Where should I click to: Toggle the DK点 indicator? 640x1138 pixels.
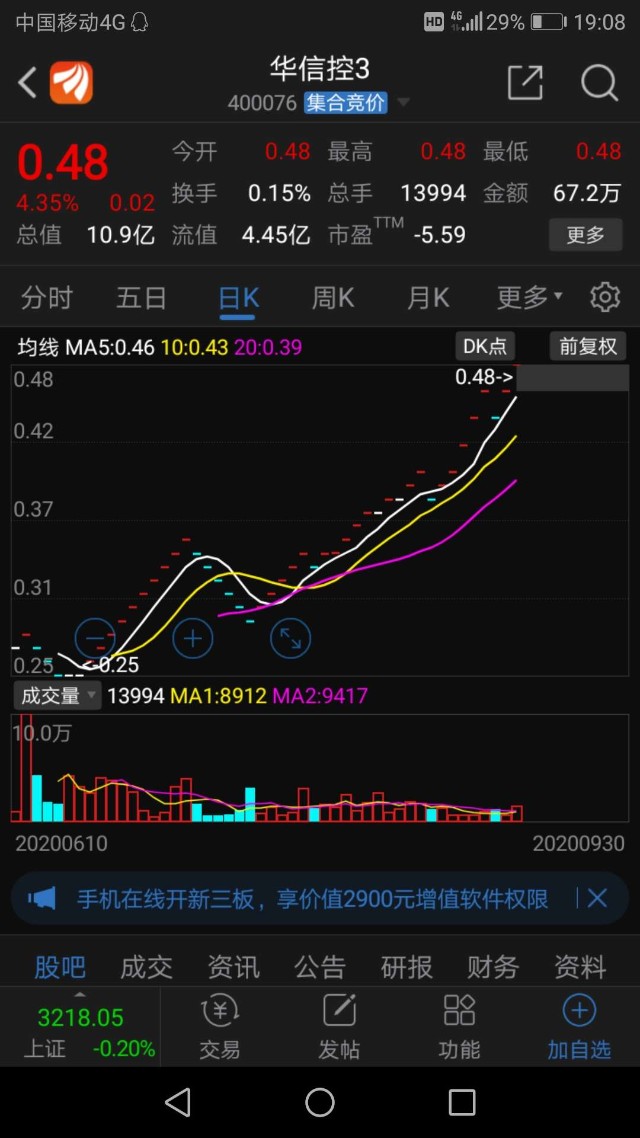[484, 347]
